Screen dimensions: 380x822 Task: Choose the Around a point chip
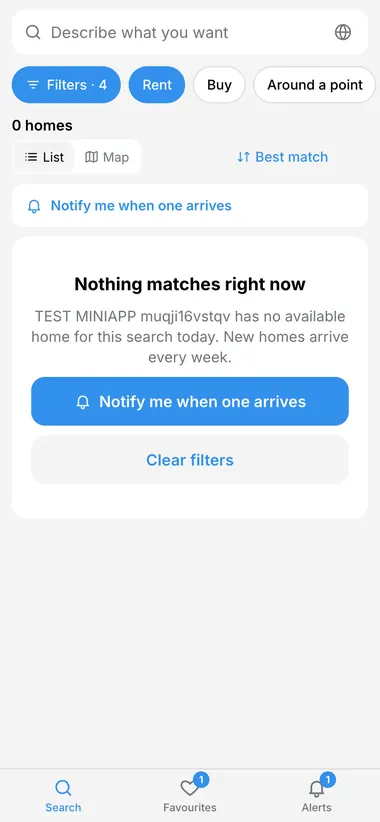tap(314, 85)
